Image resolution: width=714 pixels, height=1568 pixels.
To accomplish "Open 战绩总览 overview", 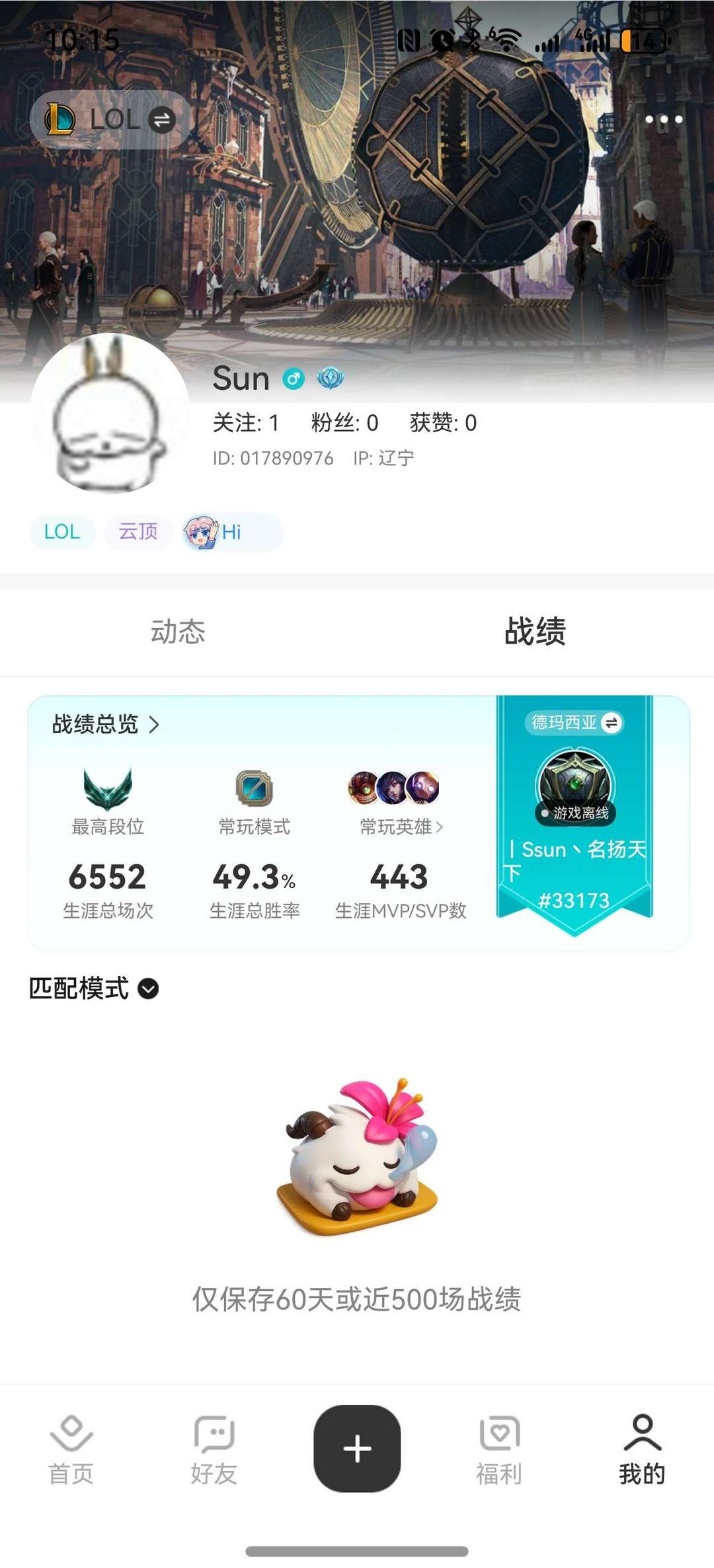I will tap(106, 725).
